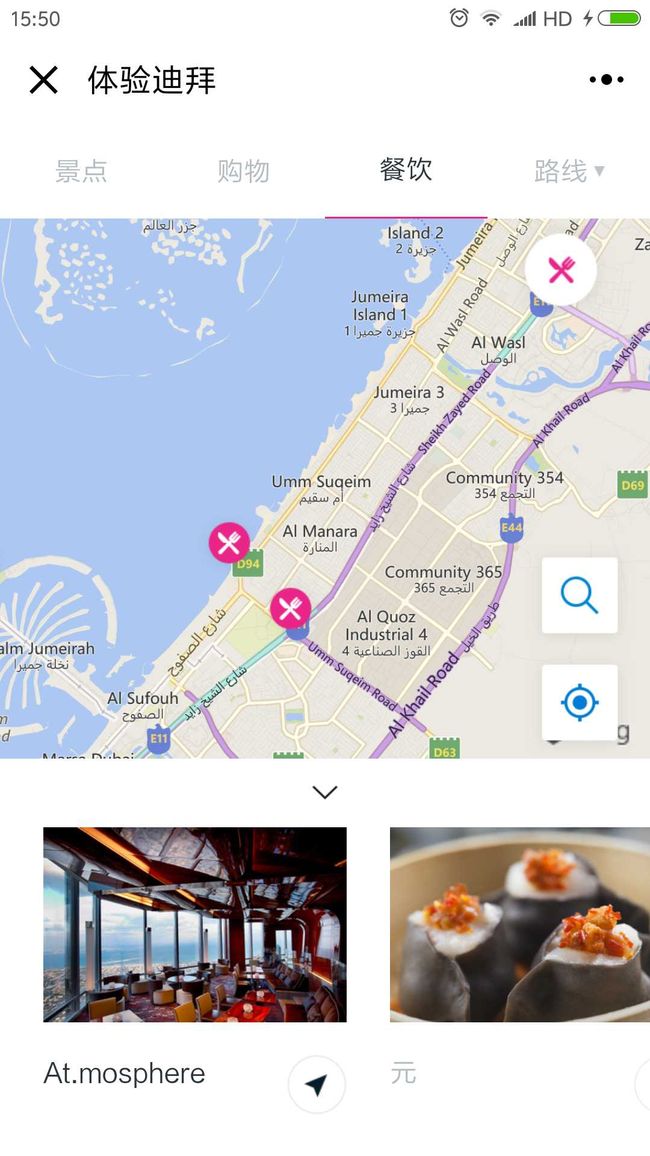The height and width of the screenshot is (1156, 650).
Task: Tap the round white dining filter button
Action: click(x=561, y=271)
